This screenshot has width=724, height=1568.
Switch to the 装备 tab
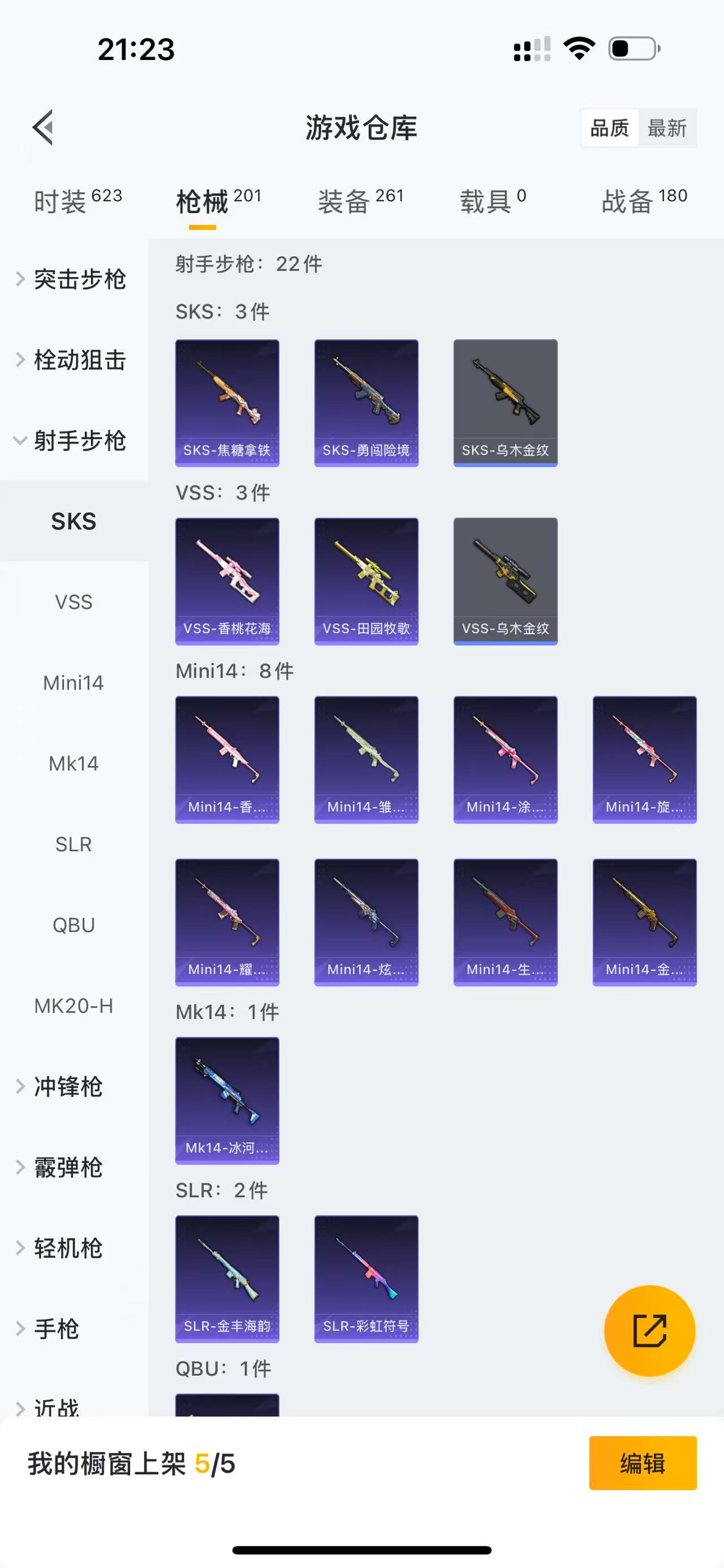[360, 201]
